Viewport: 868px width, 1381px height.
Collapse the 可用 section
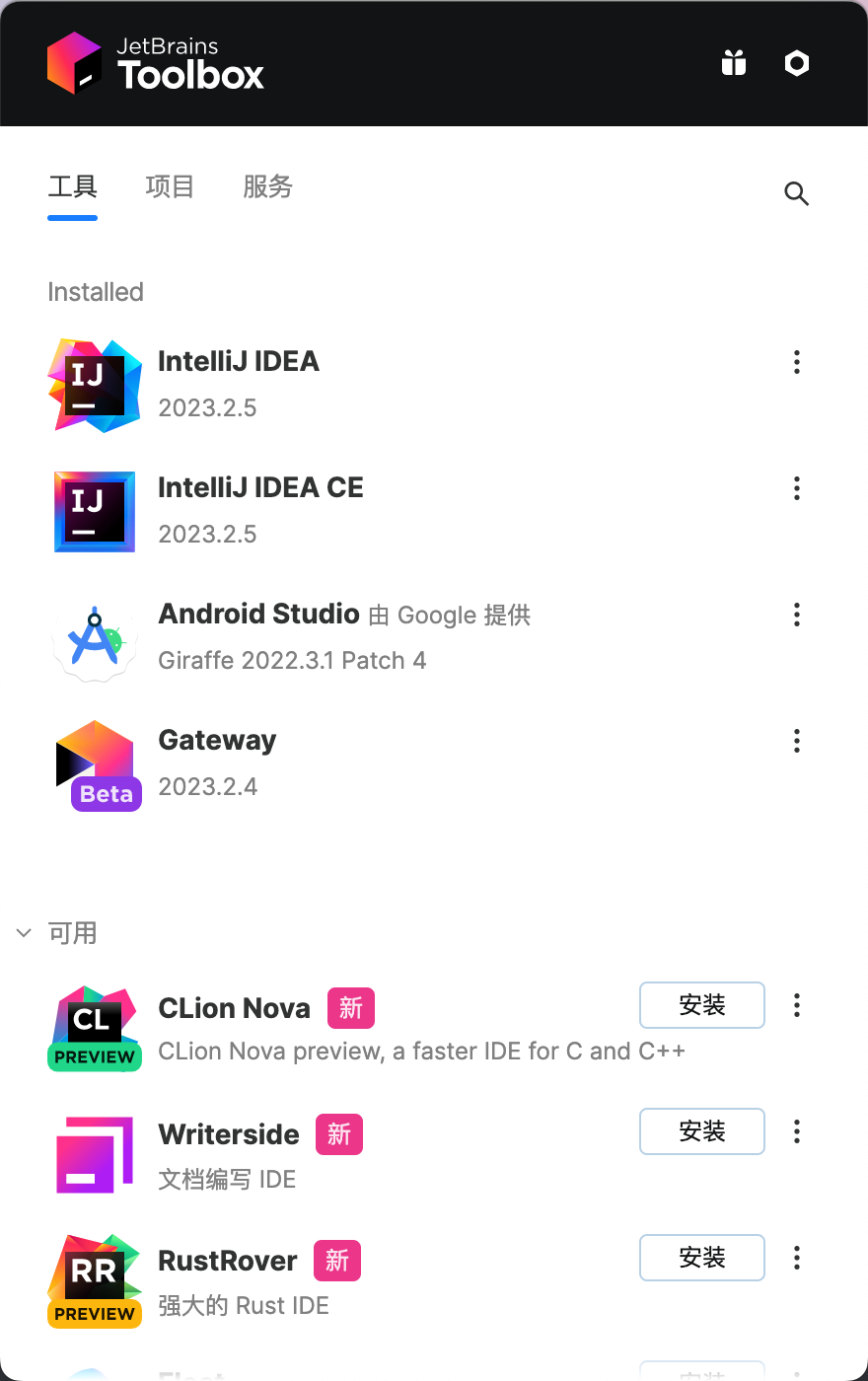25,933
